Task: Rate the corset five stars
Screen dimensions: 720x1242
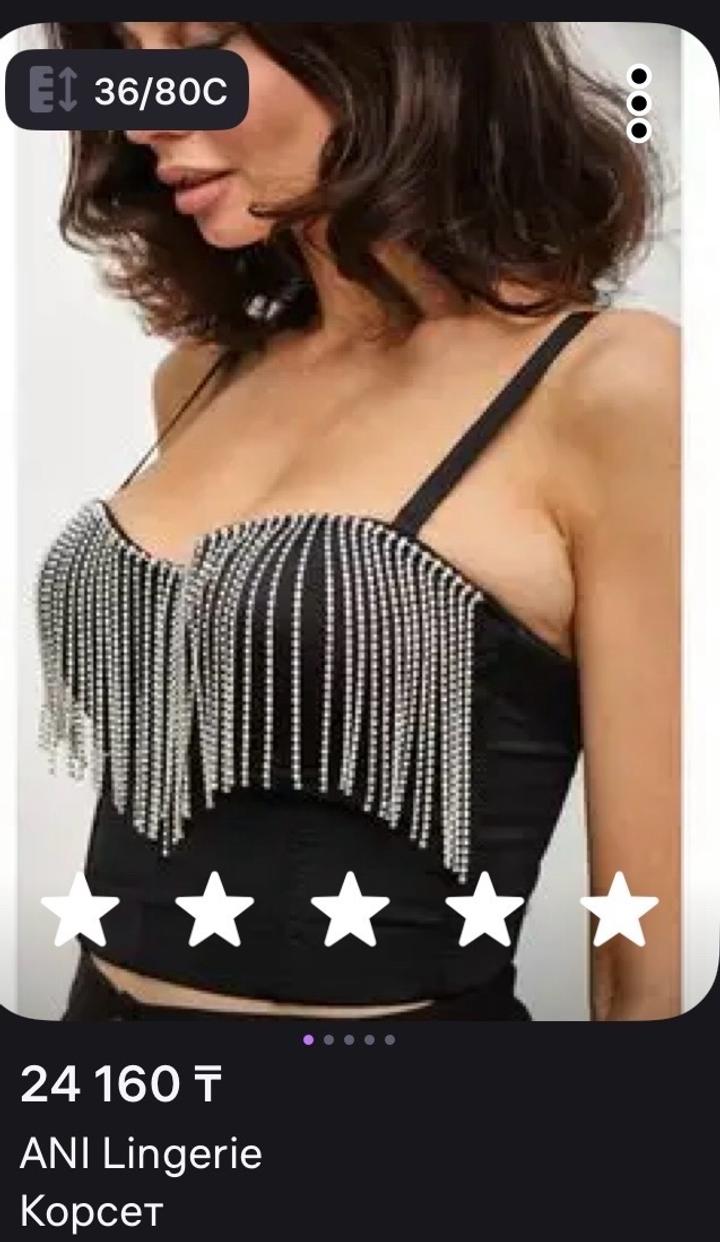Action: [619, 908]
